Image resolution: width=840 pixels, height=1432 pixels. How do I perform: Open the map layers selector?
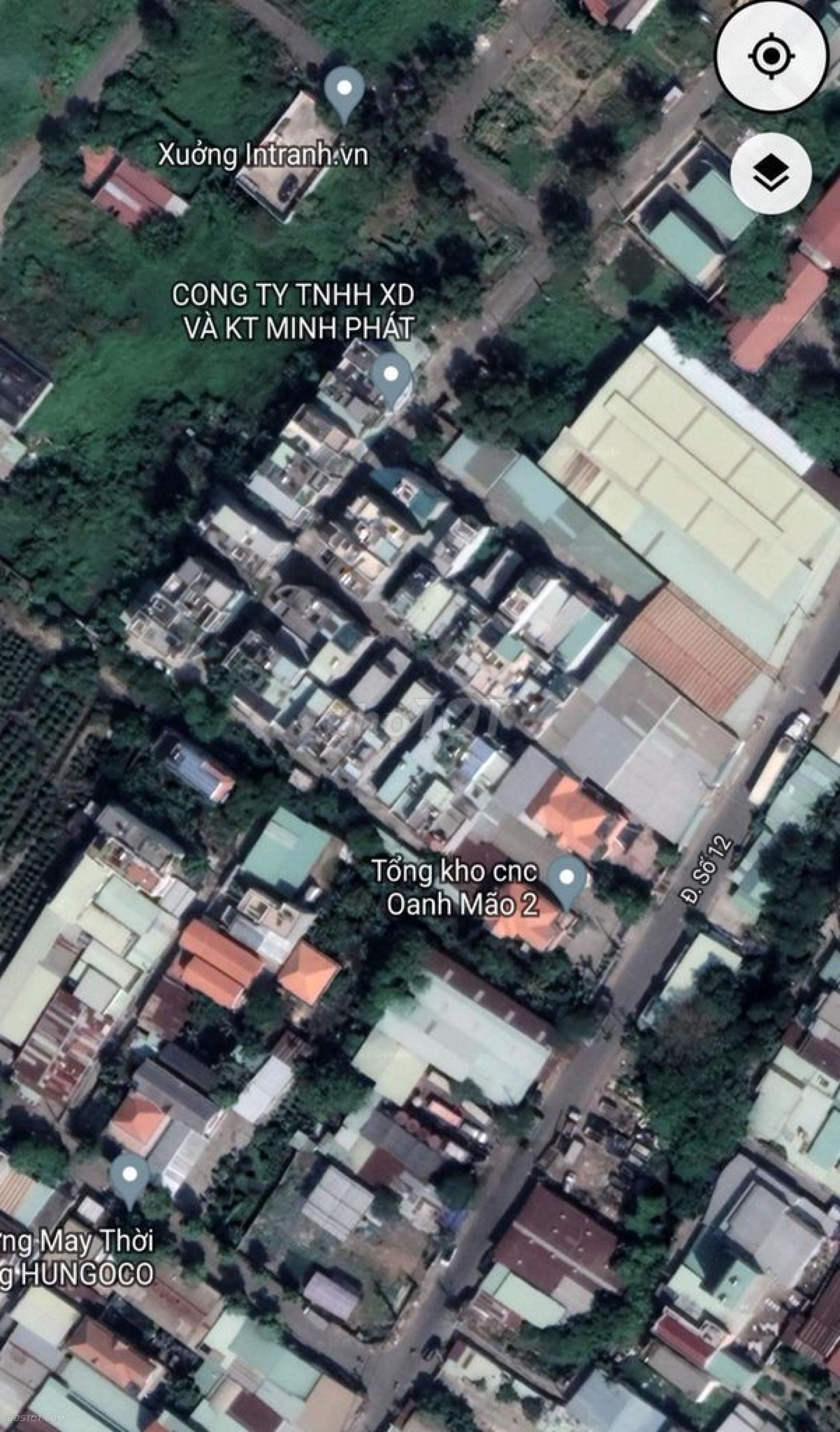tap(771, 173)
